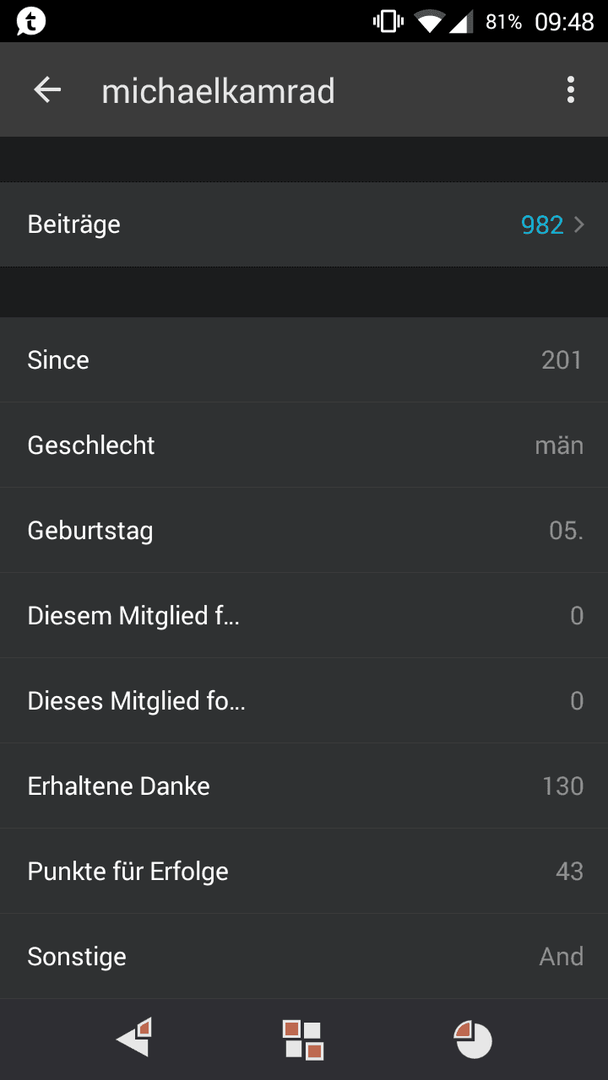Open the overflow menu
The height and width of the screenshot is (1080, 608).
[x=570, y=90]
